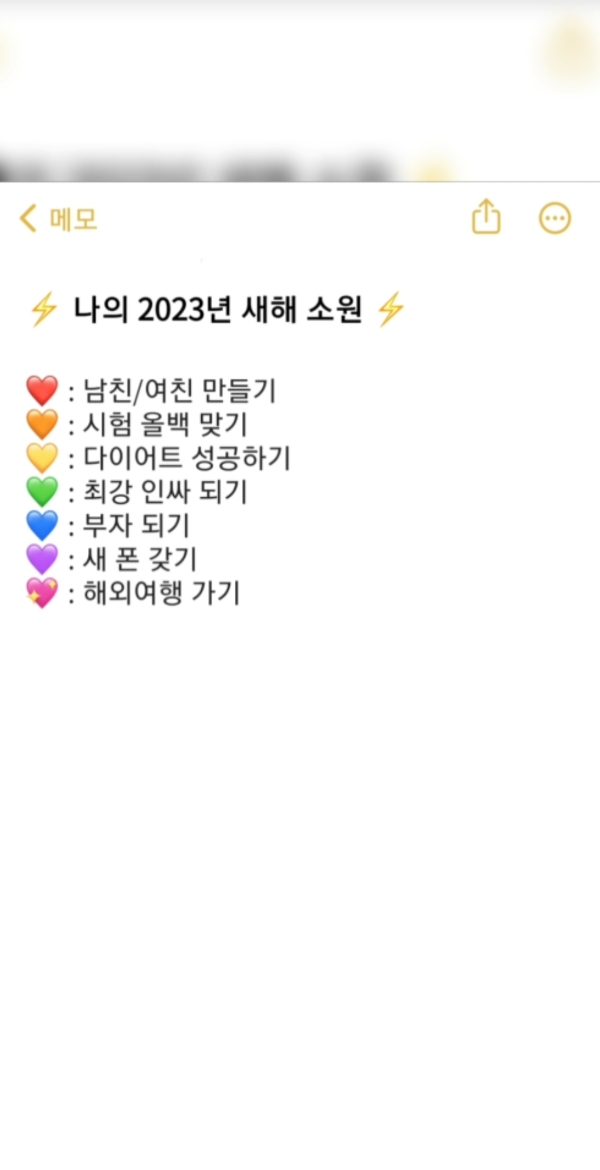Share this note
The width and height of the screenshot is (600, 1170).
click(x=485, y=217)
